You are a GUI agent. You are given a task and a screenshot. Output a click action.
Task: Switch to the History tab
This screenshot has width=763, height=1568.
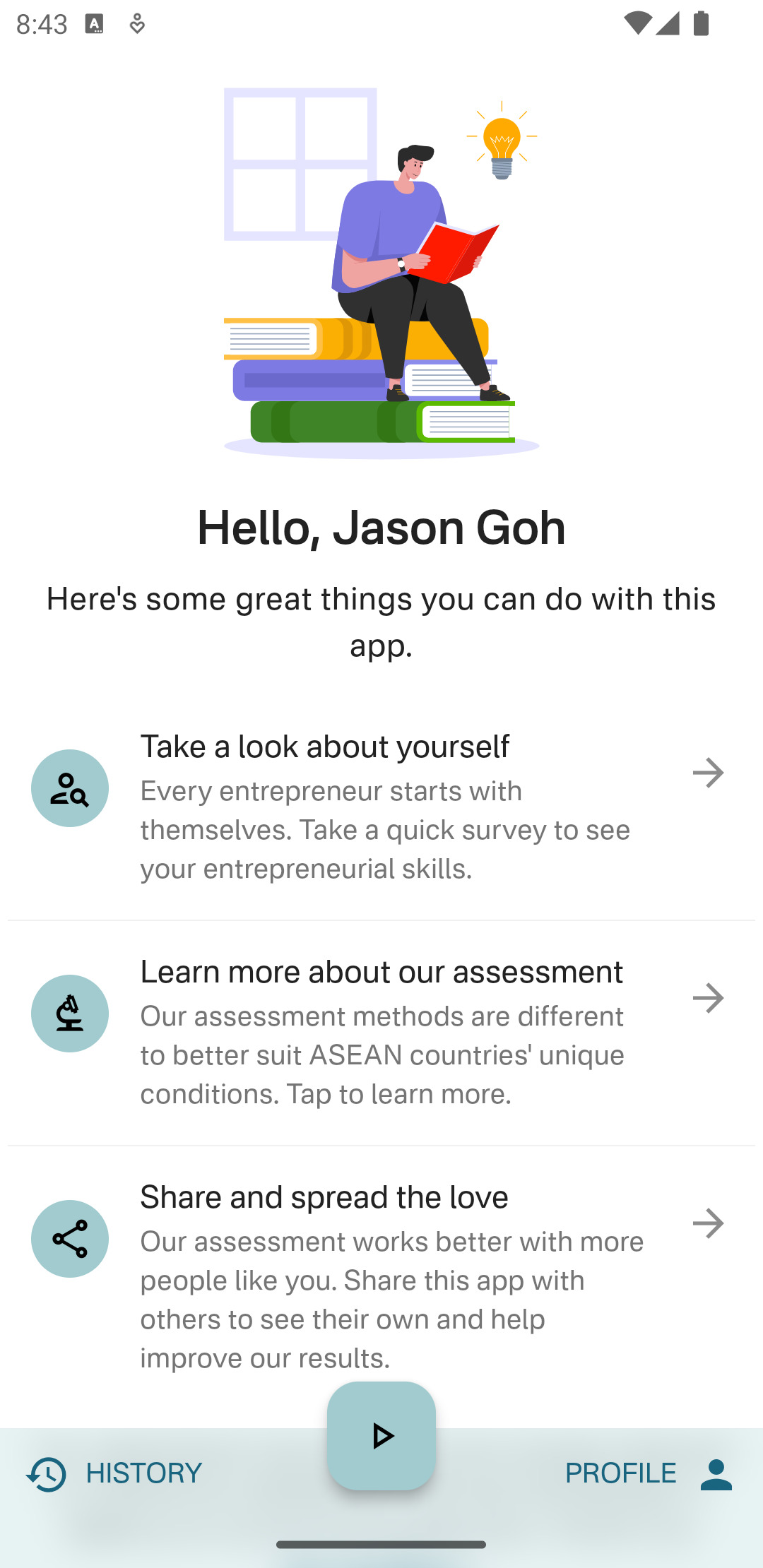tap(114, 1473)
